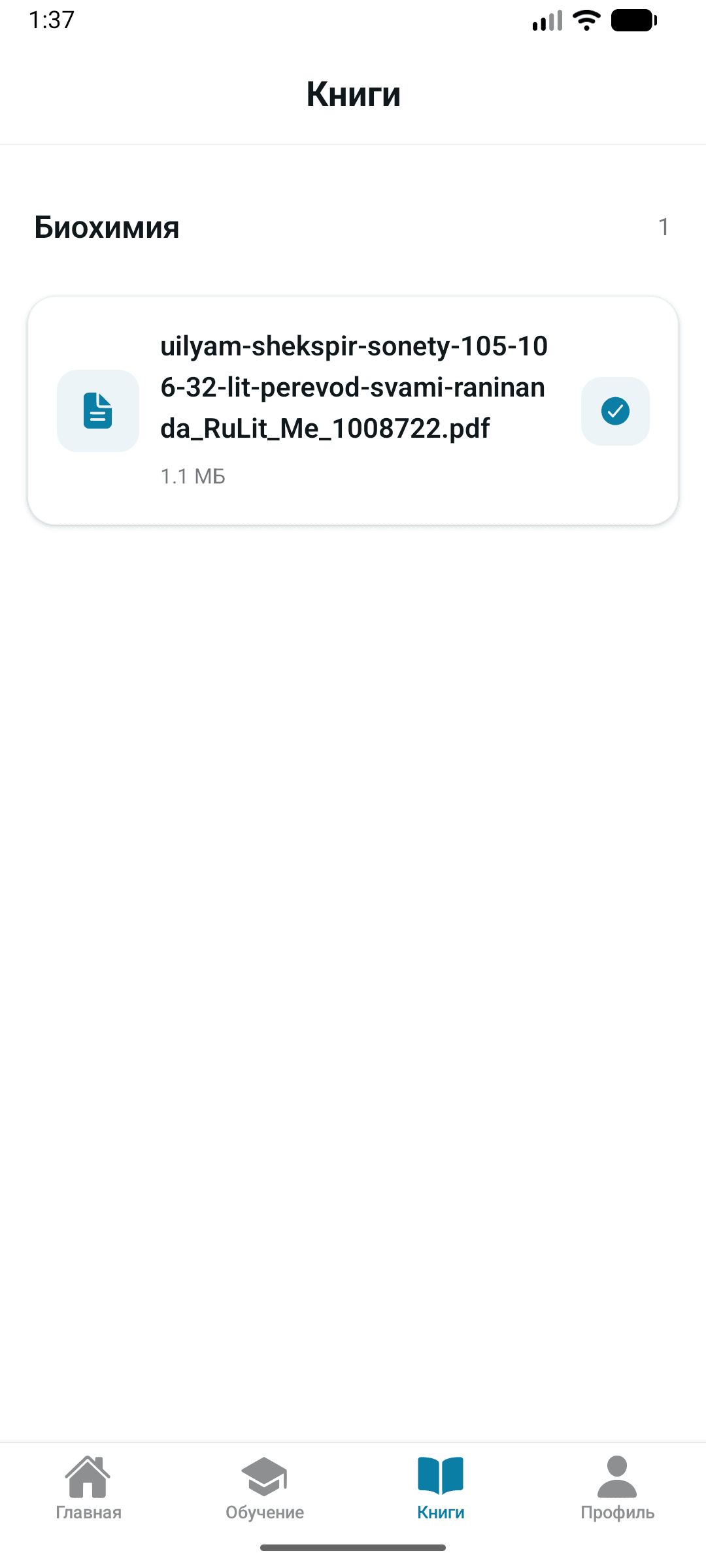Switch to the Обучение tab
Screen dimensions: 706x1568
tap(265, 1488)
